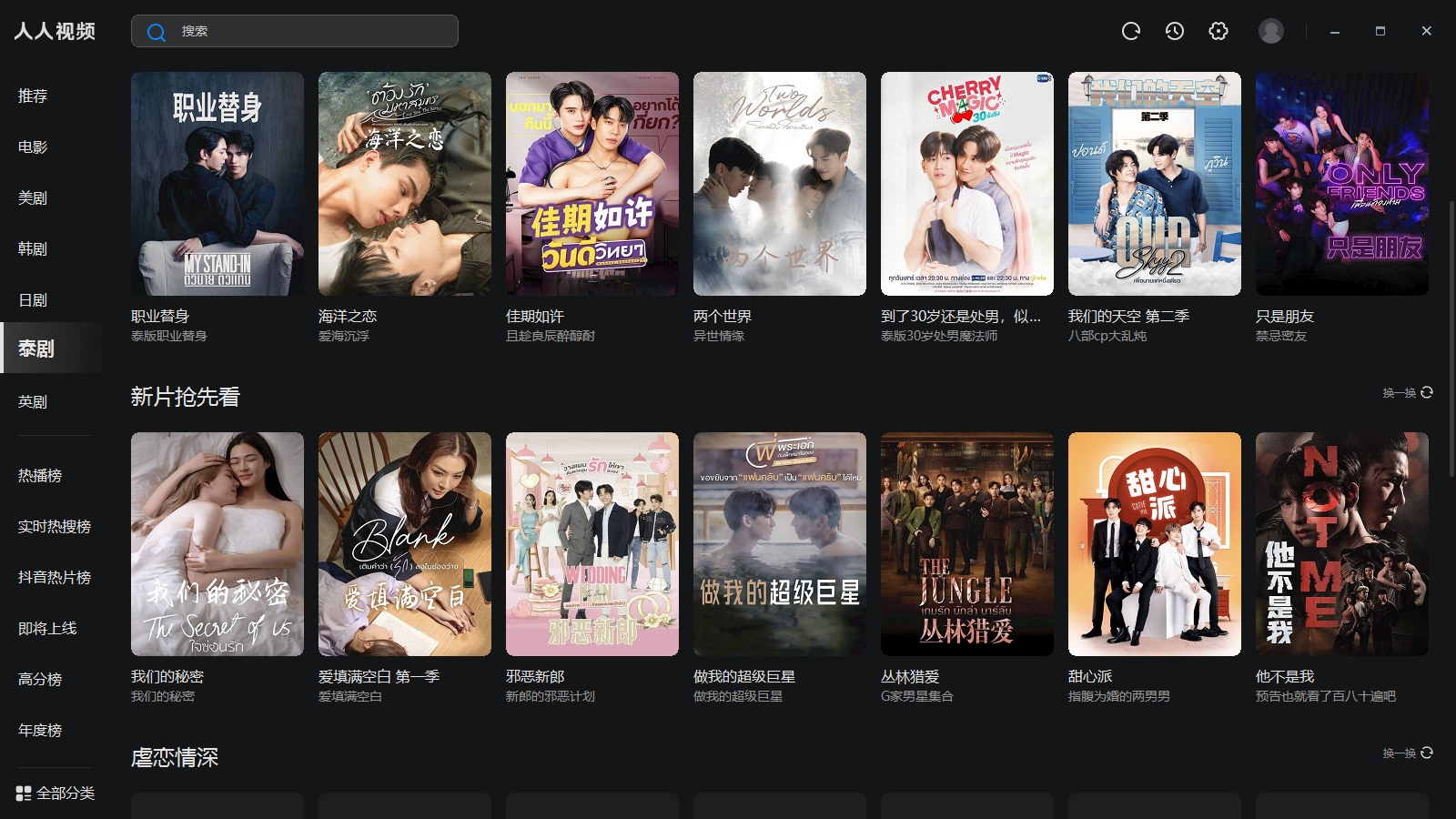The width and height of the screenshot is (1456, 819).
Task: Open the 他不是我 card
Action: [1342, 544]
